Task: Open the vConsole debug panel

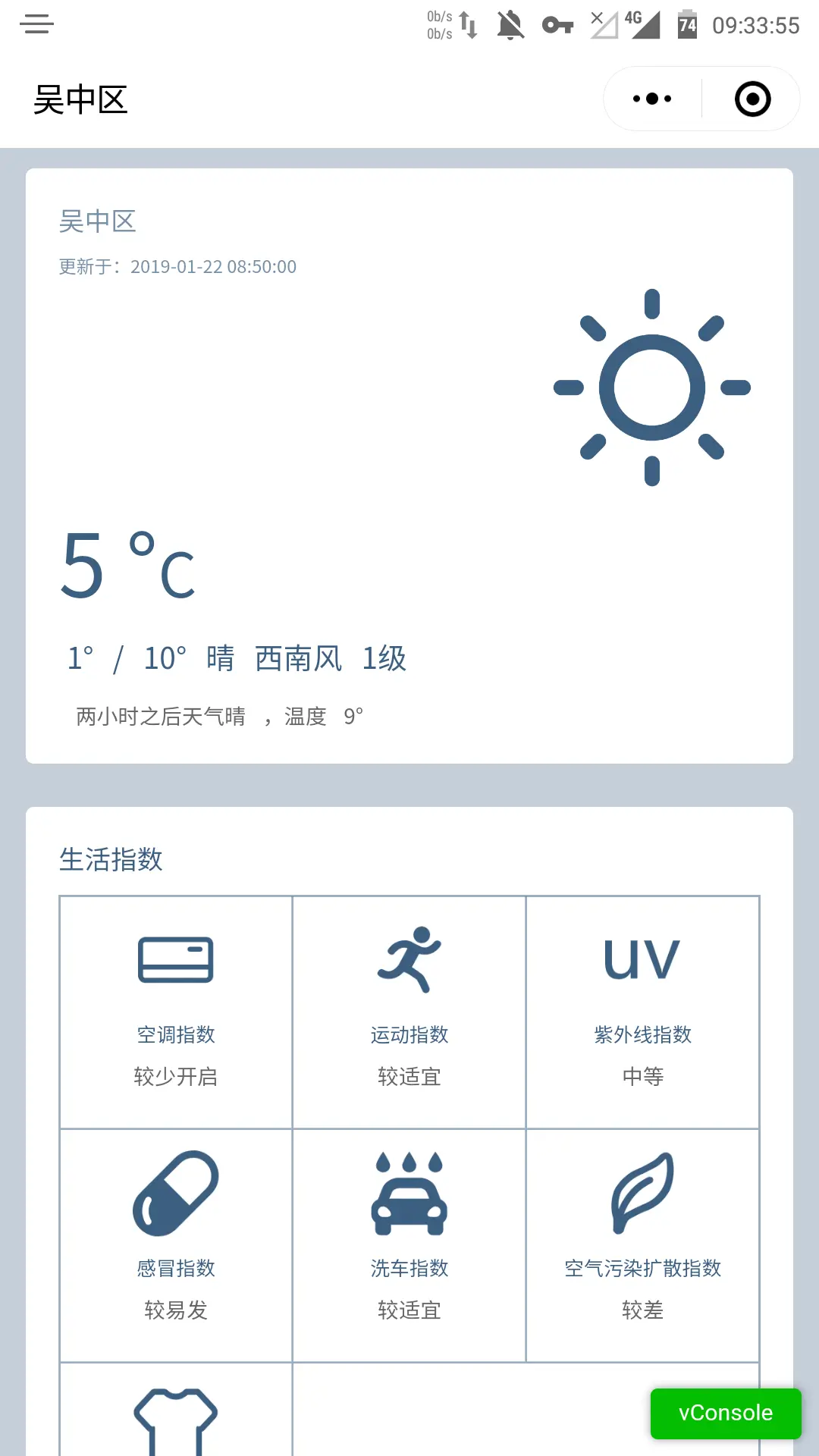Action: click(724, 1414)
